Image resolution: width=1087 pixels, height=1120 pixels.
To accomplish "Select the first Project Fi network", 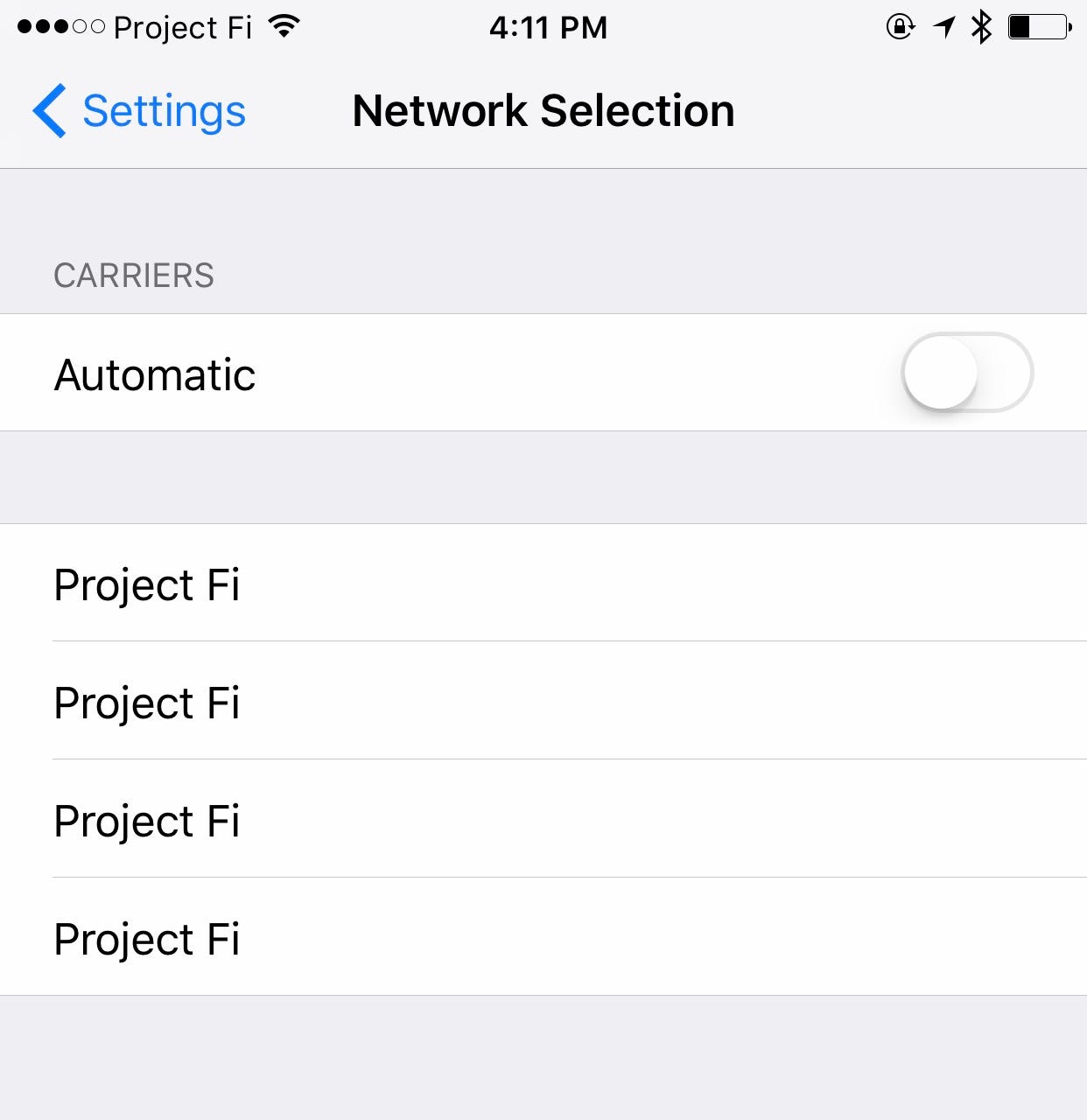I will [147, 584].
